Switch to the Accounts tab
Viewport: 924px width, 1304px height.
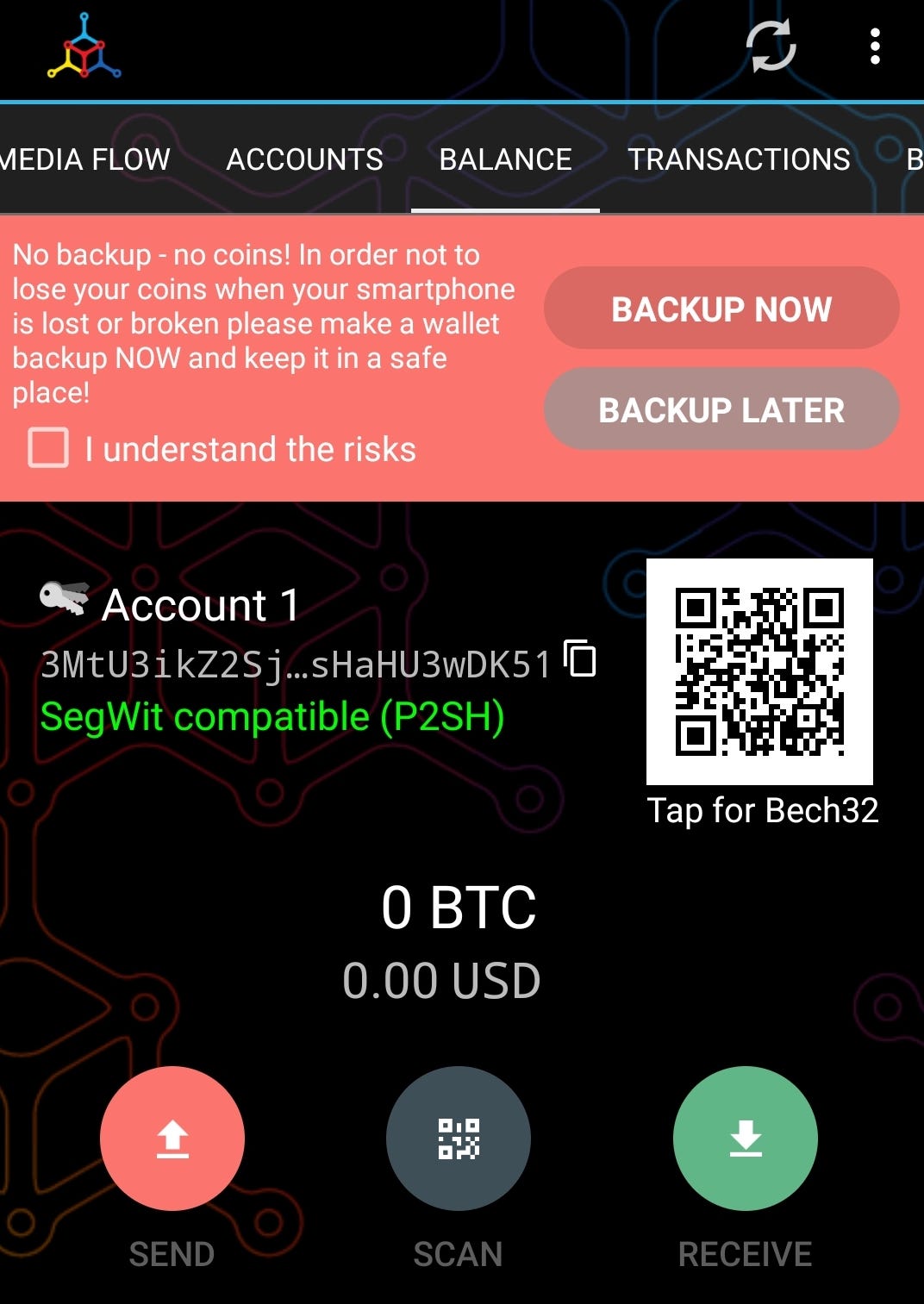(x=304, y=159)
